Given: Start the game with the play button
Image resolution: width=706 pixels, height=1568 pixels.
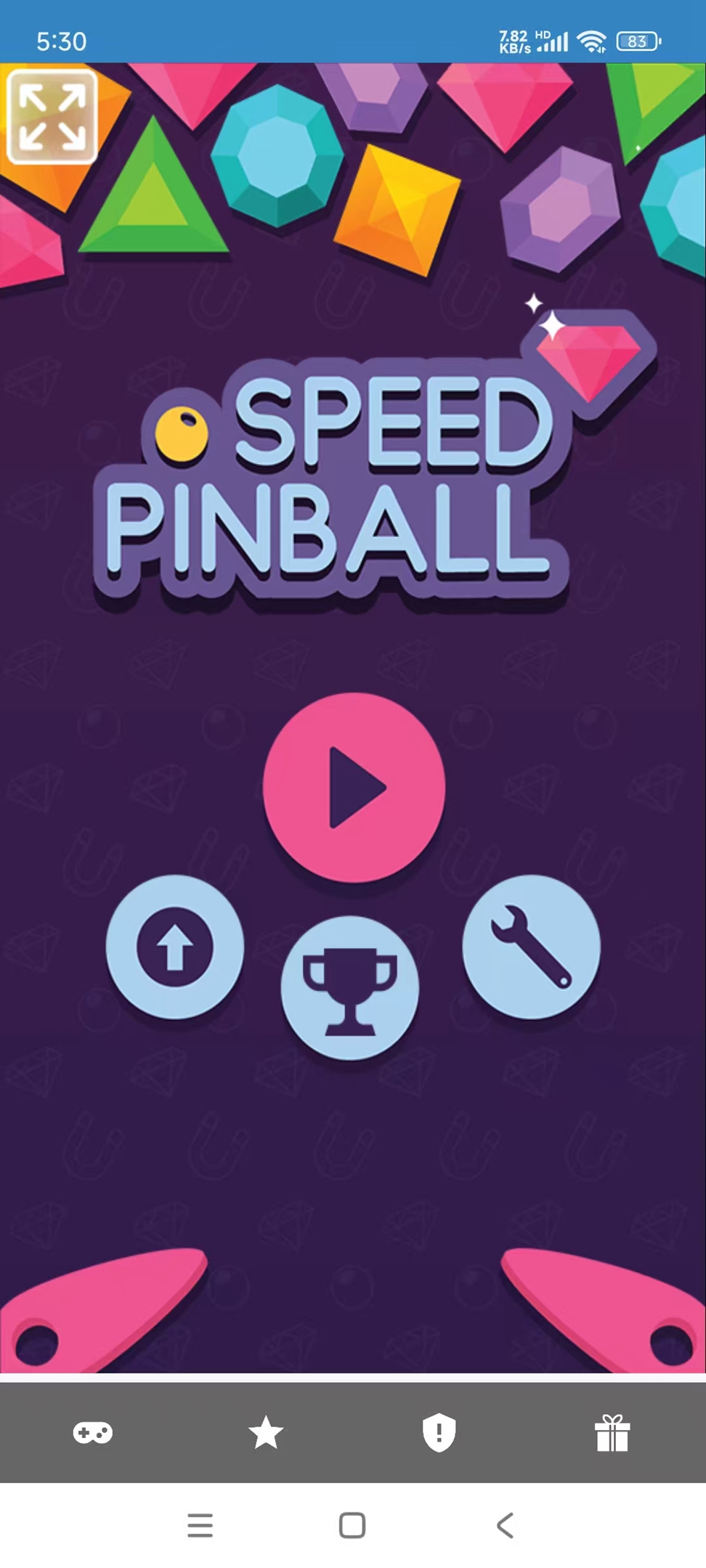Looking at the screenshot, I should [354, 787].
